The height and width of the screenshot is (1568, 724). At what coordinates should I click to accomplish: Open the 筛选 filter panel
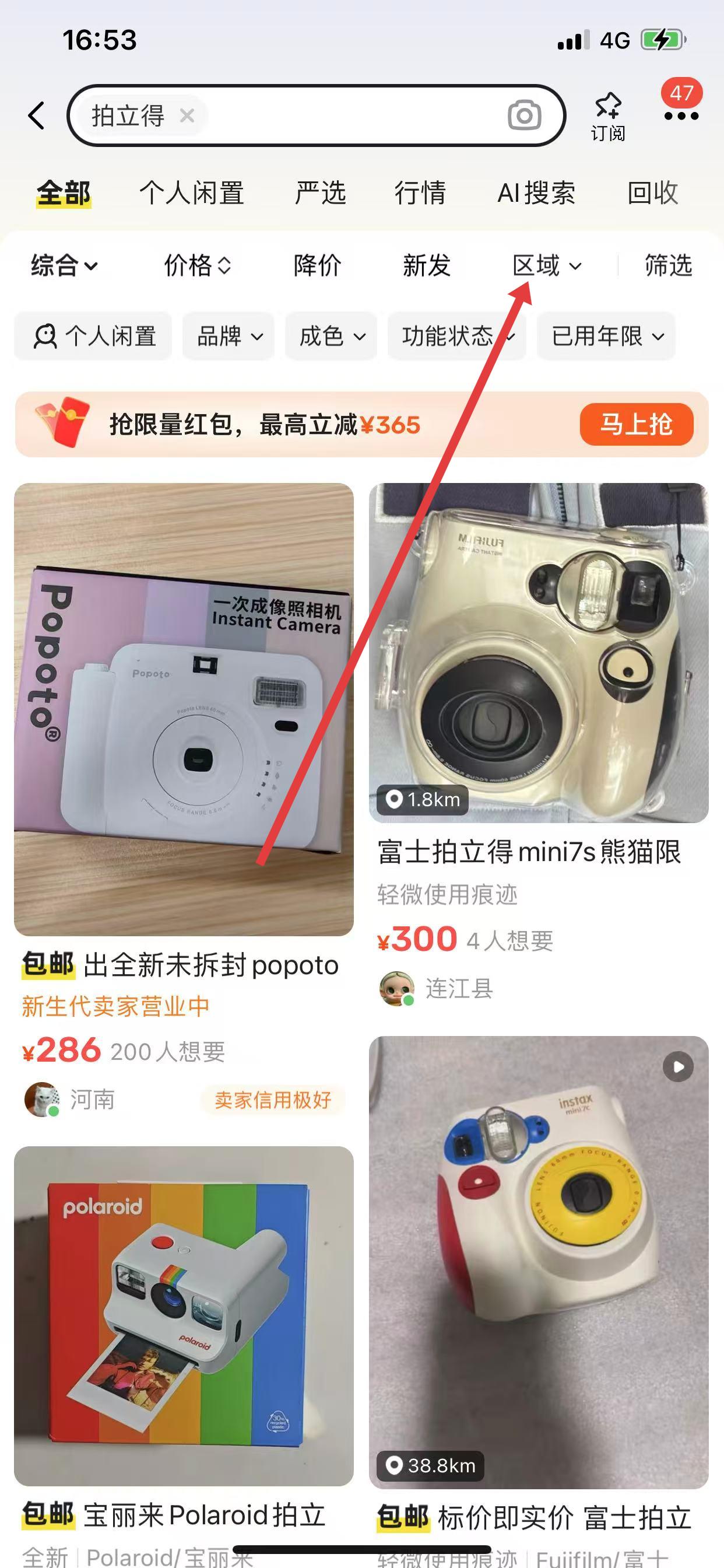668,265
